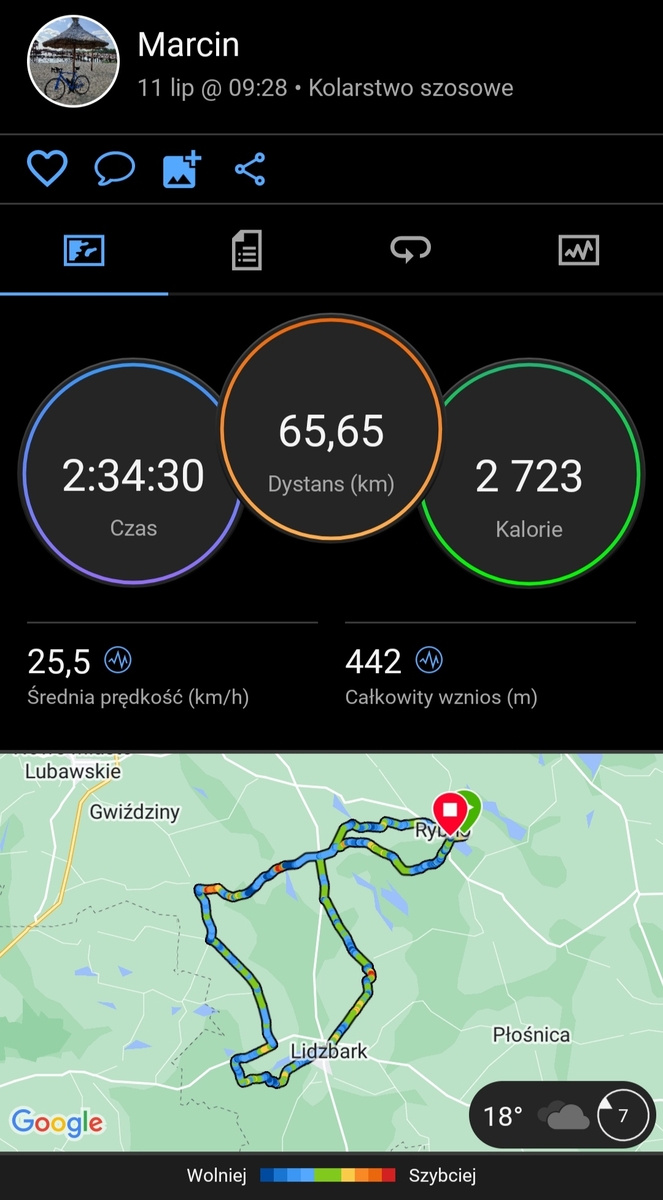This screenshot has width=663, height=1200.
Task: Switch to the laps tab
Action: 411,249
